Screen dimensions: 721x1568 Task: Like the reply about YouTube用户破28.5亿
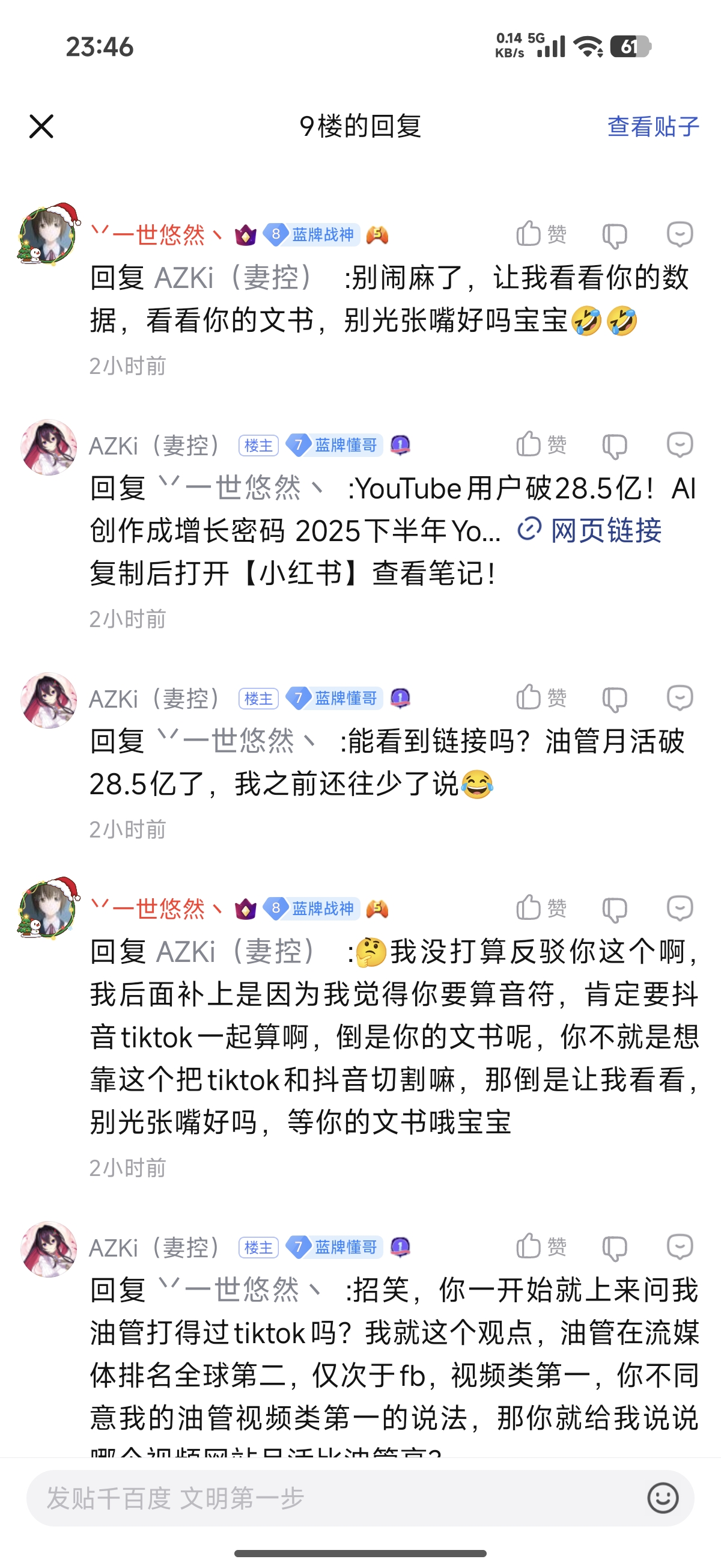pyautogui.click(x=540, y=444)
